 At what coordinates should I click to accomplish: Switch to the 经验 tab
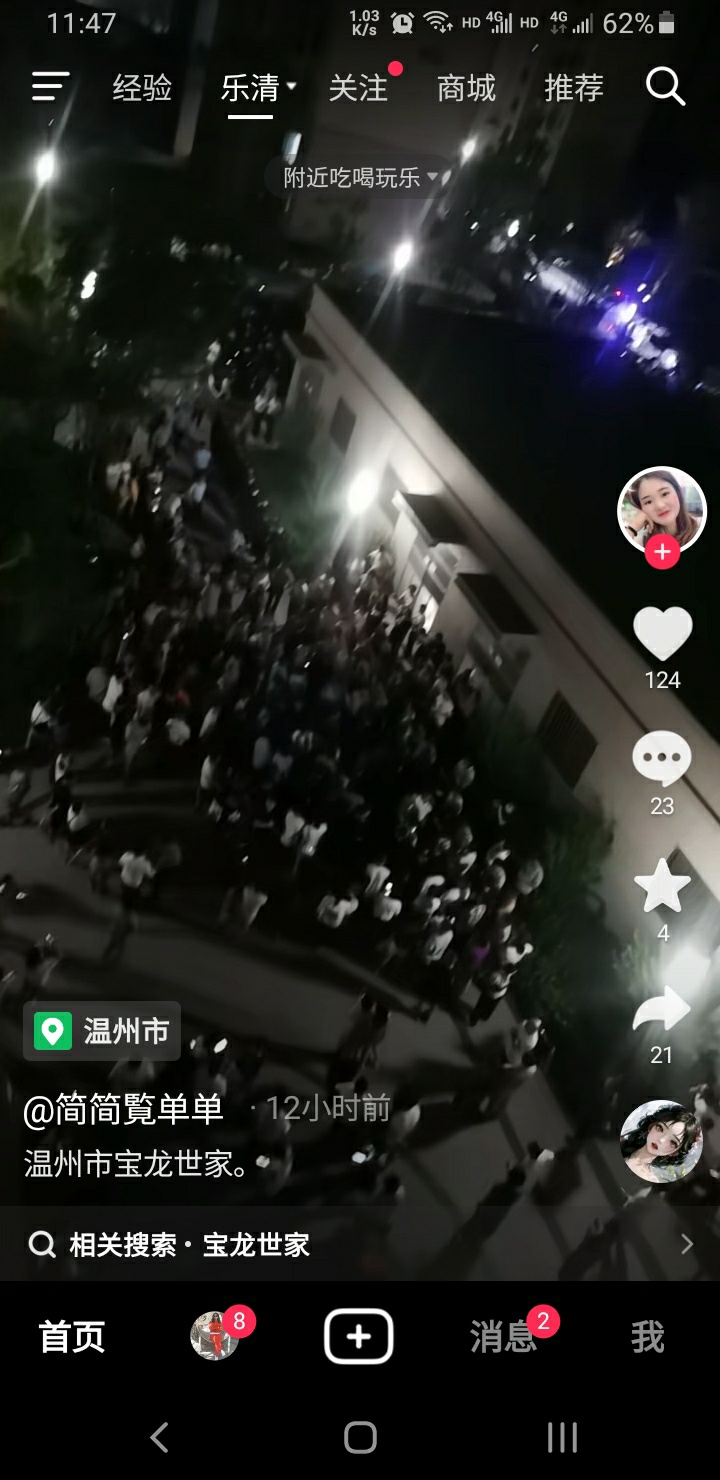[142, 88]
